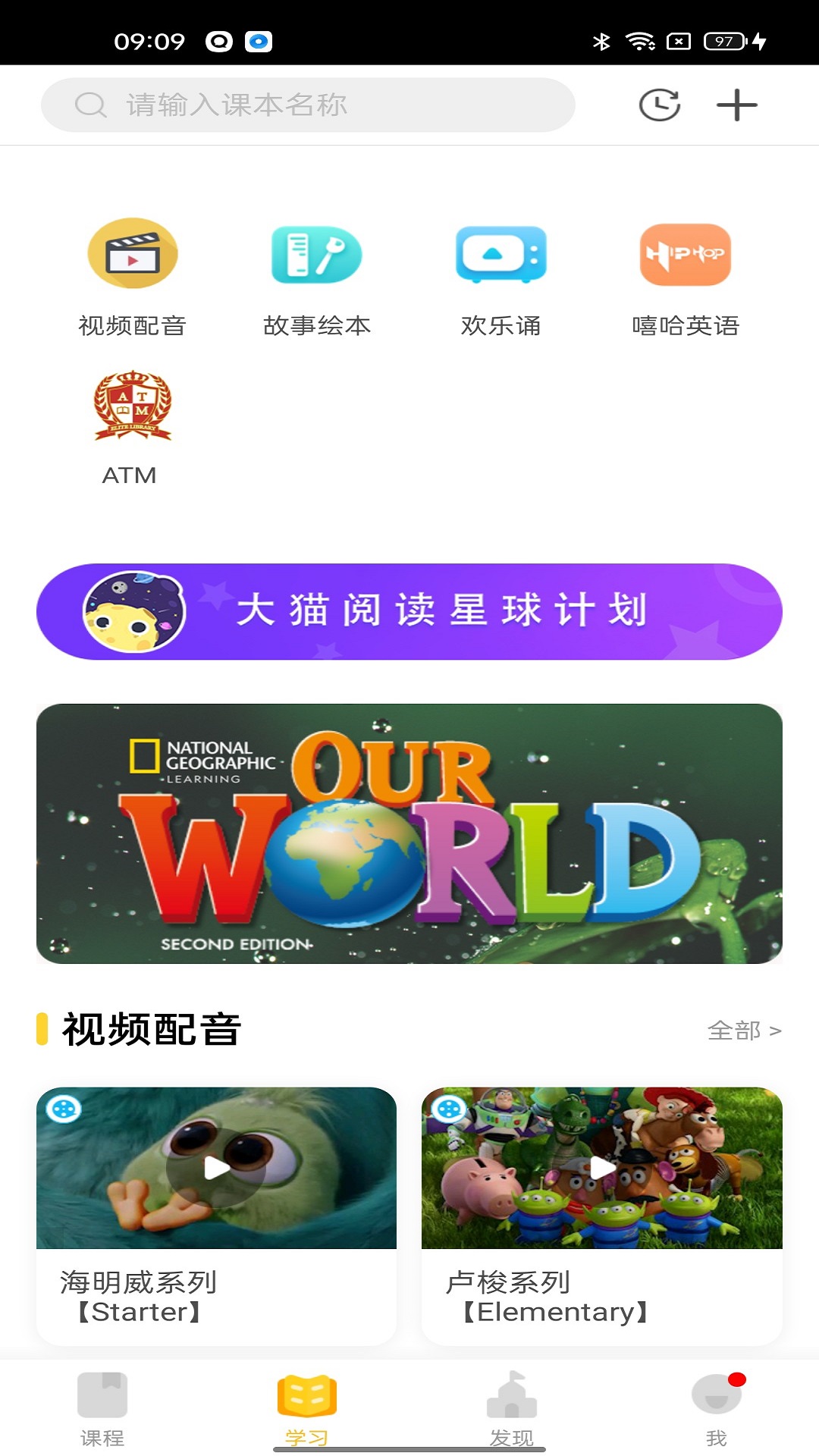Open search history via the clock icon
This screenshot has height=1456, width=819.
[658, 105]
